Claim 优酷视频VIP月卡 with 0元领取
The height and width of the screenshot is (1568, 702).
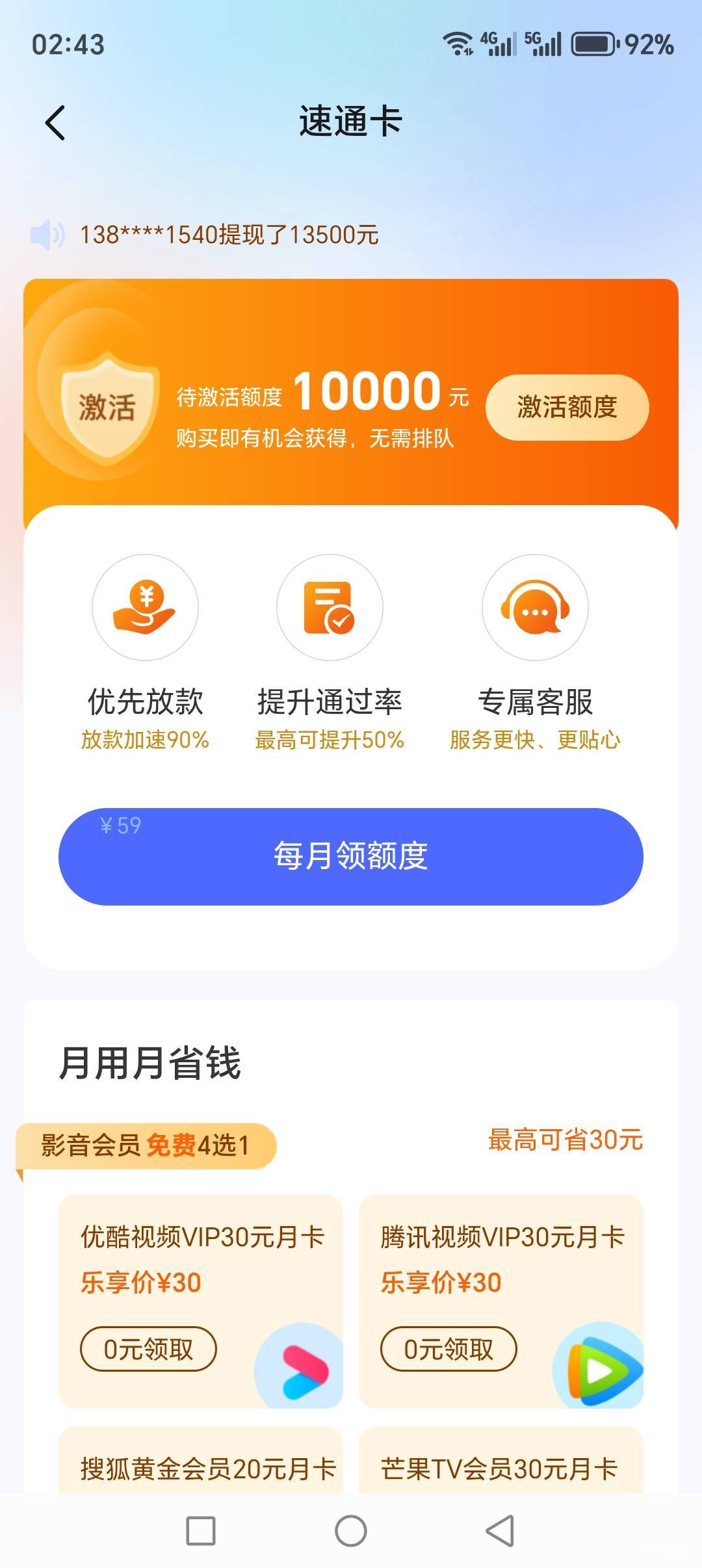tap(148, 1350)
